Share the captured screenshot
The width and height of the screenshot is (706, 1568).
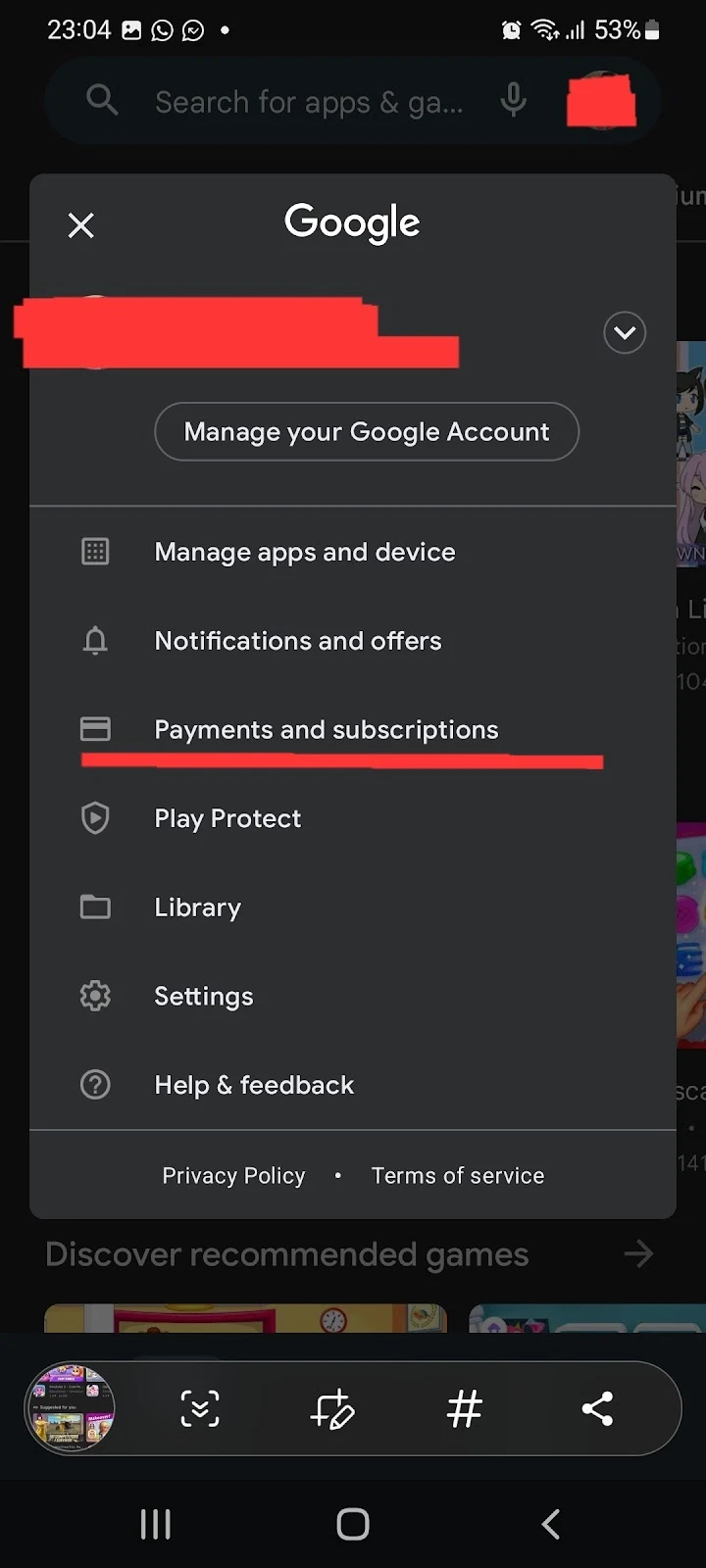pos(597,1409)
